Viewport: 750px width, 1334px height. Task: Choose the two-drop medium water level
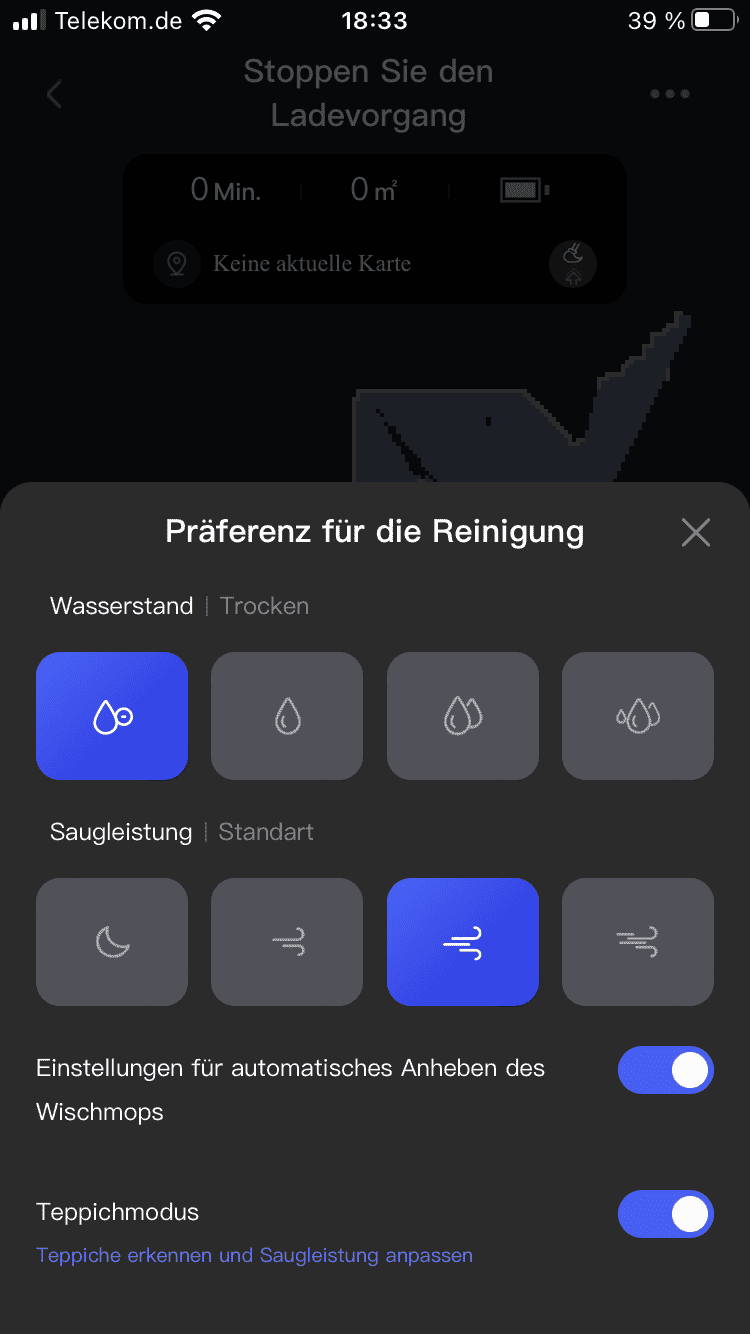463,716
